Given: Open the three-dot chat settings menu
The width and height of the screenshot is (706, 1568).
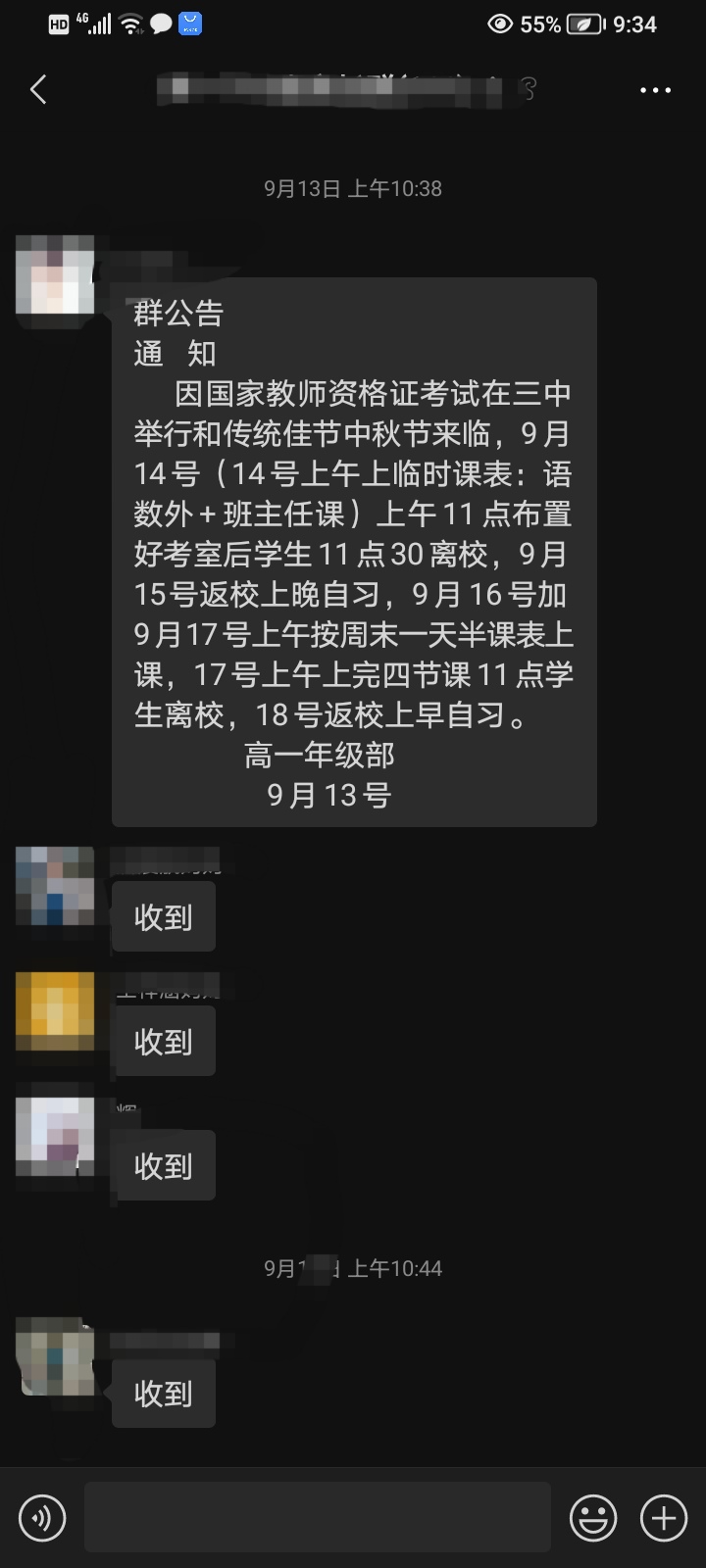Looking at the screenshot, I should tap(654, 89).
